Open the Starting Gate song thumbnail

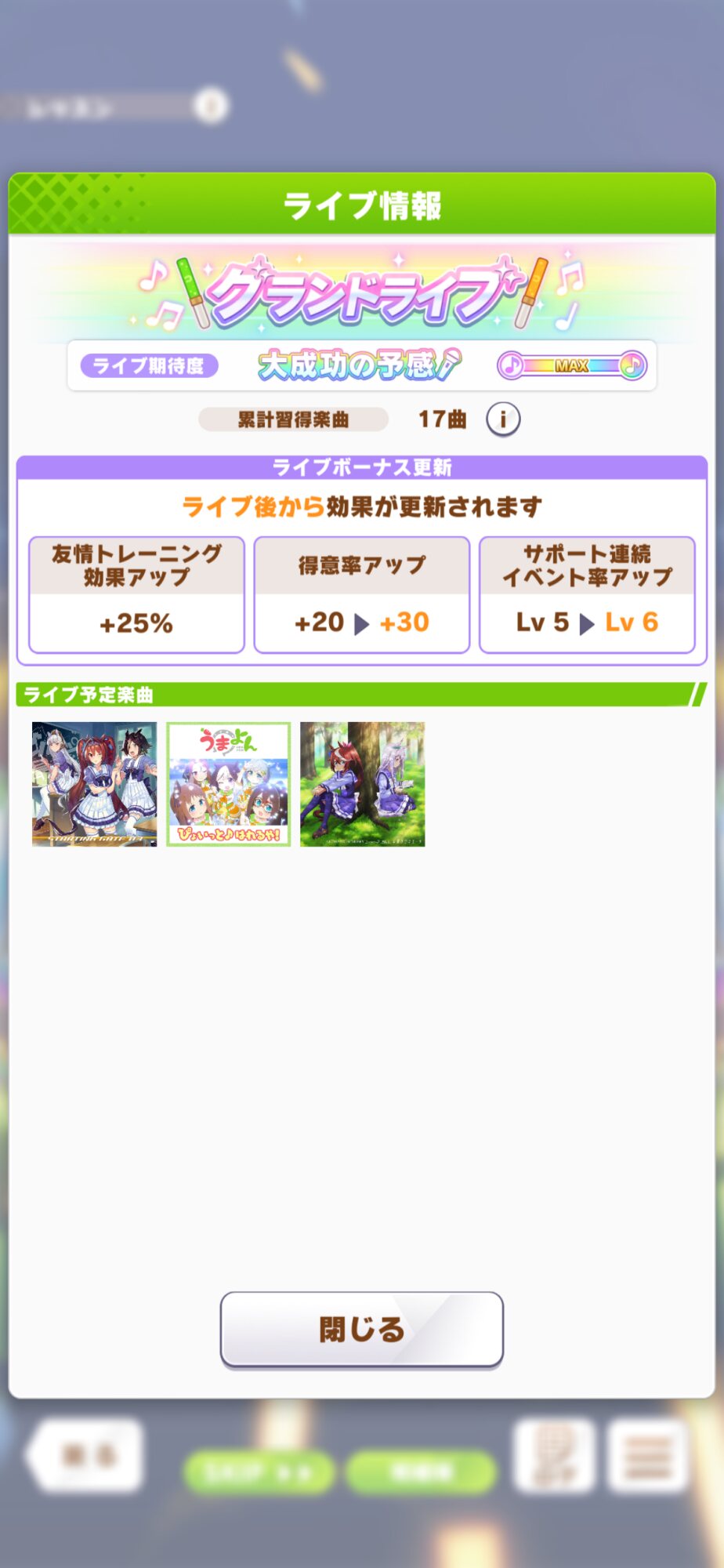[x=94, y=784]
